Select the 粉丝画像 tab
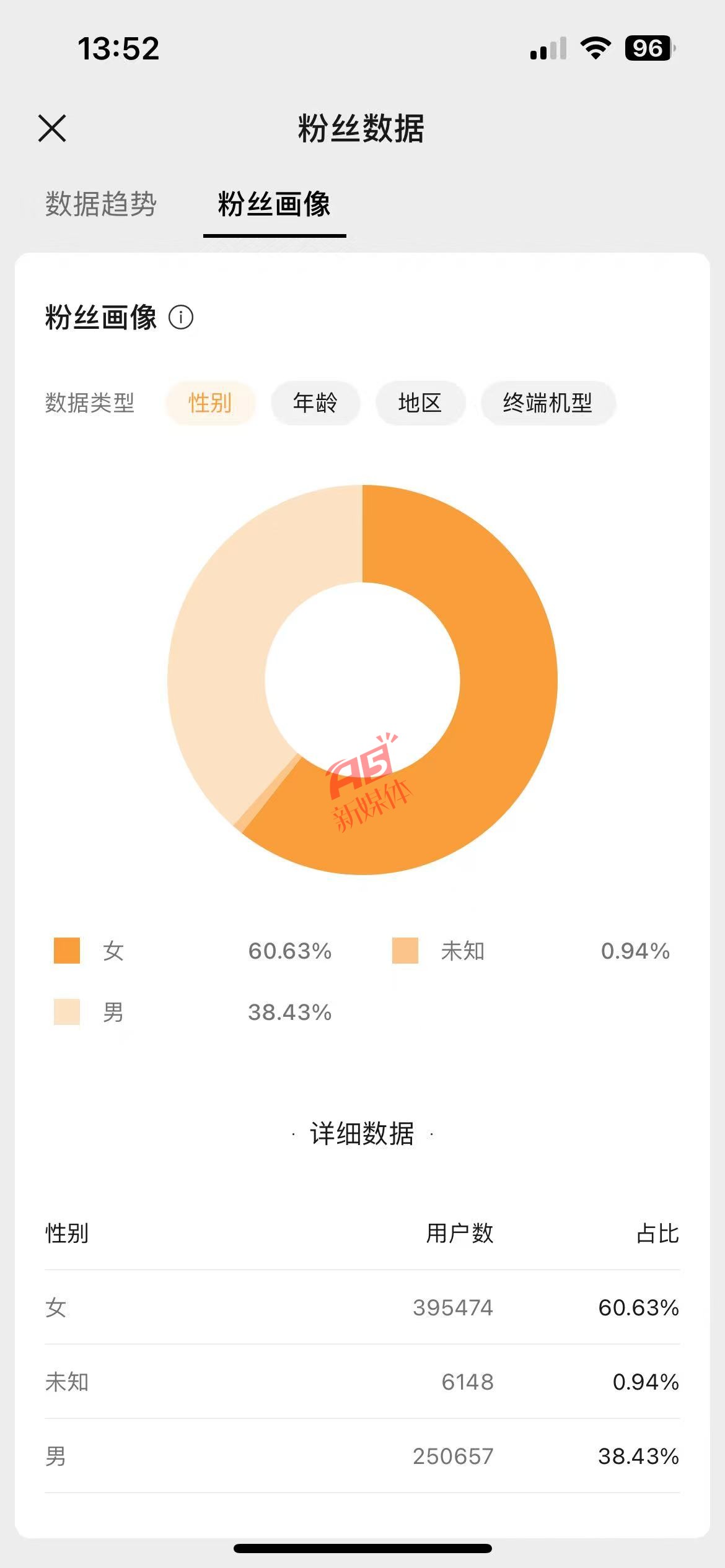The image size is (725, 1568). coord(274,204)
